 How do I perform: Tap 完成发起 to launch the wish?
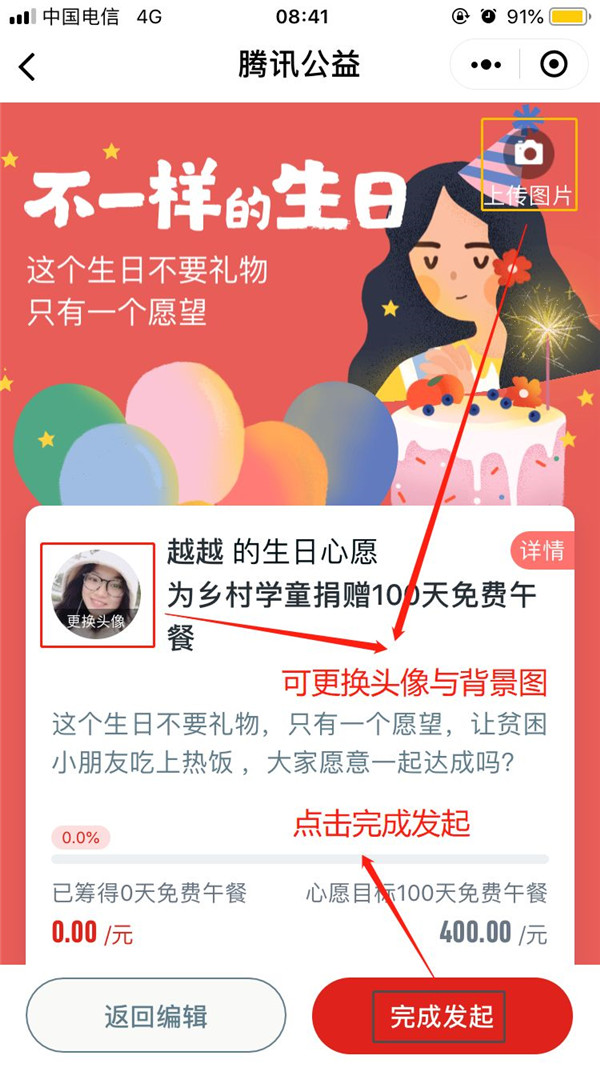coord(443,1017)
